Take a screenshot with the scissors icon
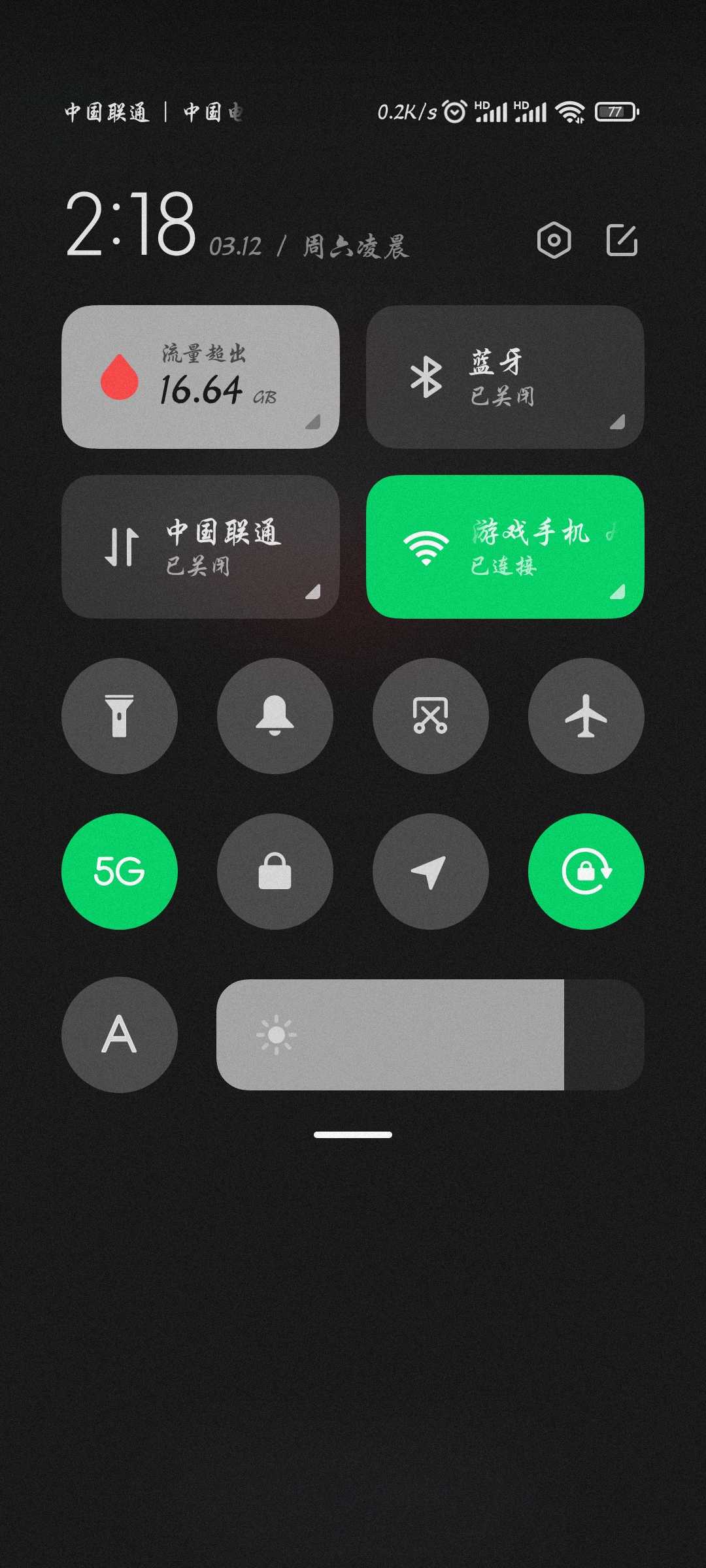 click(431, 716)
